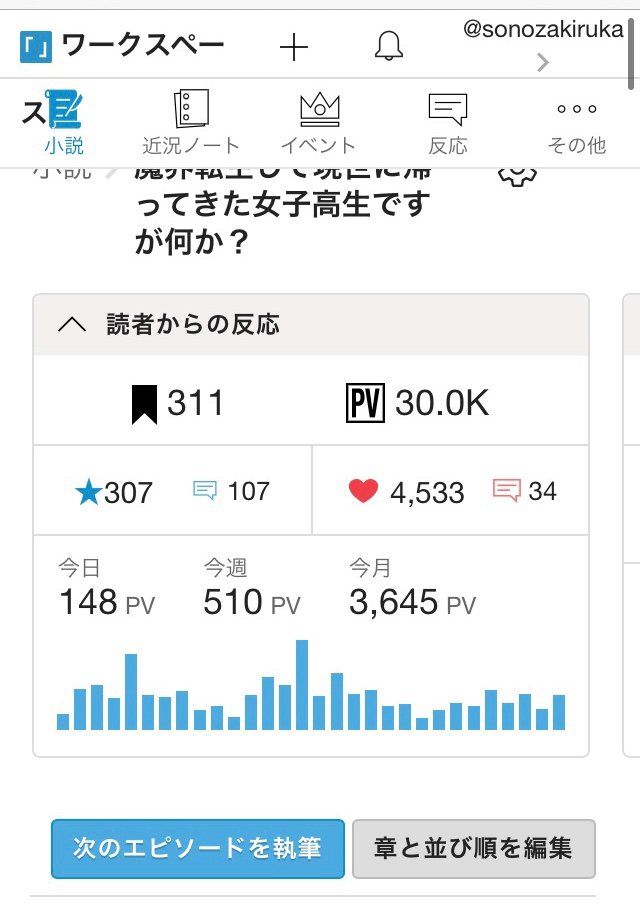Open the イベント tab

point(319,124)
